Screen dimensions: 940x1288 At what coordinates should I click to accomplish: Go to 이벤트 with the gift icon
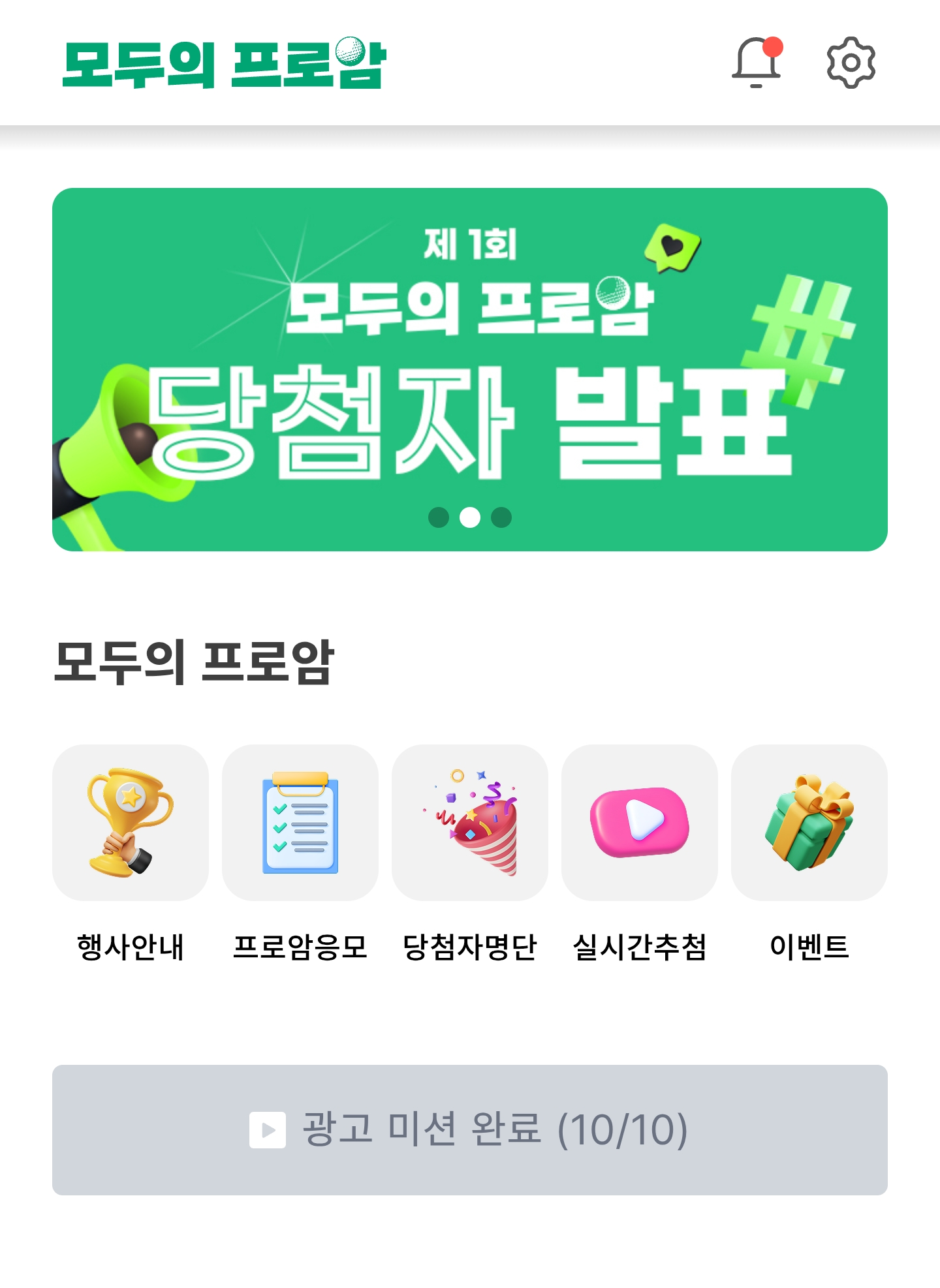tap(809, 823)
